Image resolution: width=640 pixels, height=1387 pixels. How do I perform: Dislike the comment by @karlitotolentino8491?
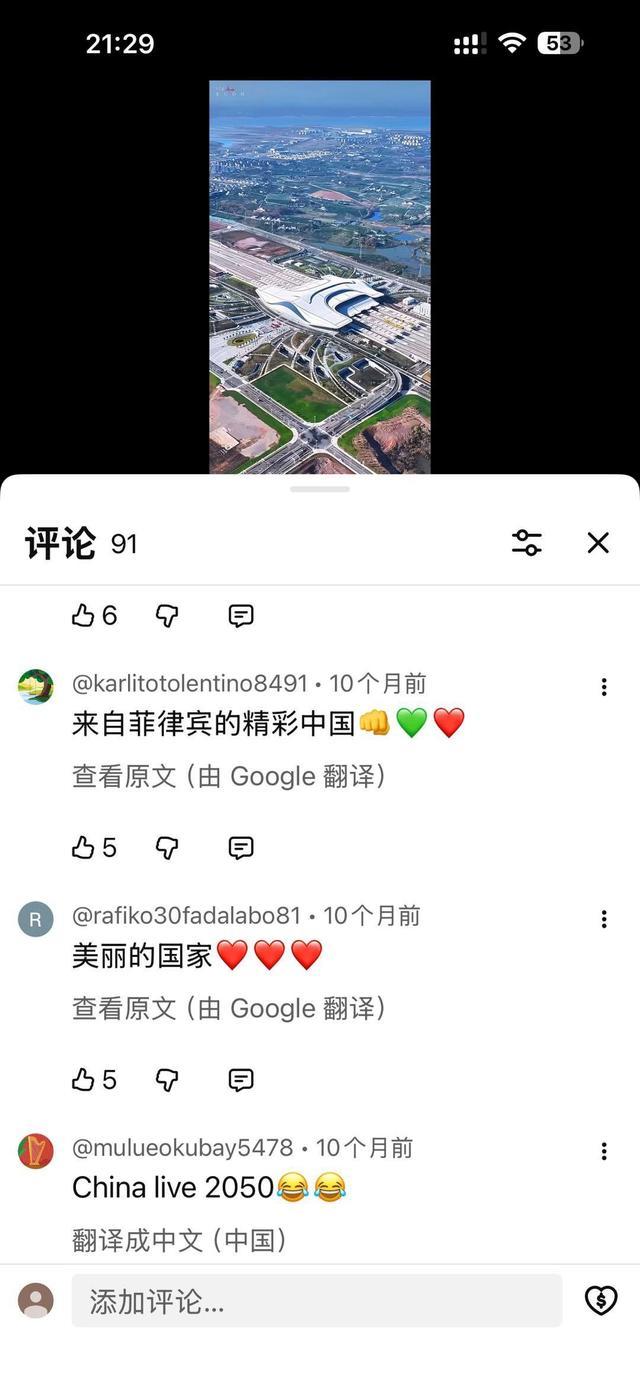tap(167, 848)
